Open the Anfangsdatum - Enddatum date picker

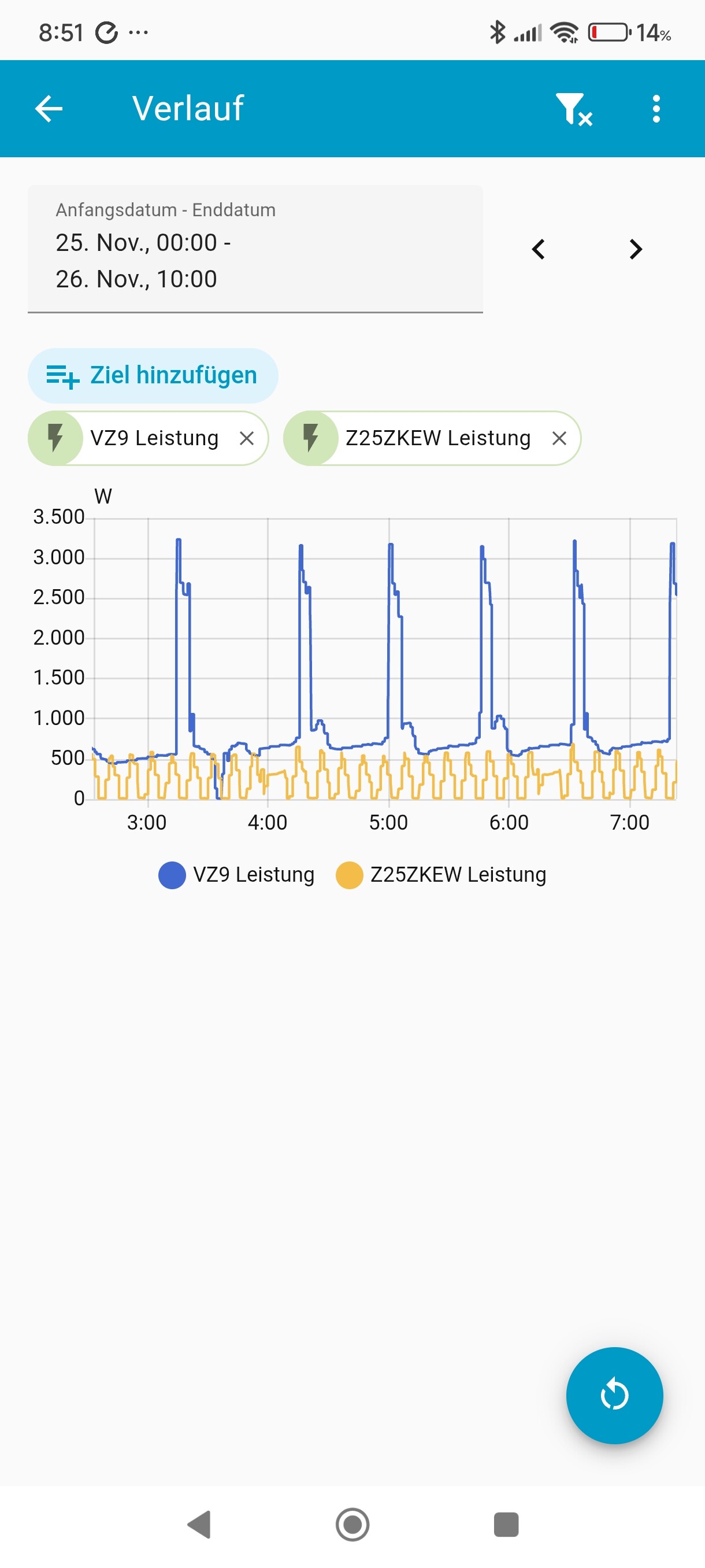[x=255, y=250]
